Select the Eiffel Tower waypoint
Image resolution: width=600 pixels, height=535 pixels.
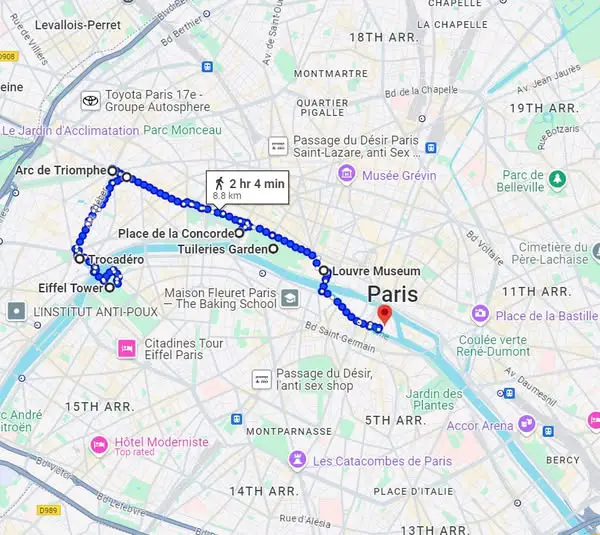pyautogui.click(x=110, y=288)
